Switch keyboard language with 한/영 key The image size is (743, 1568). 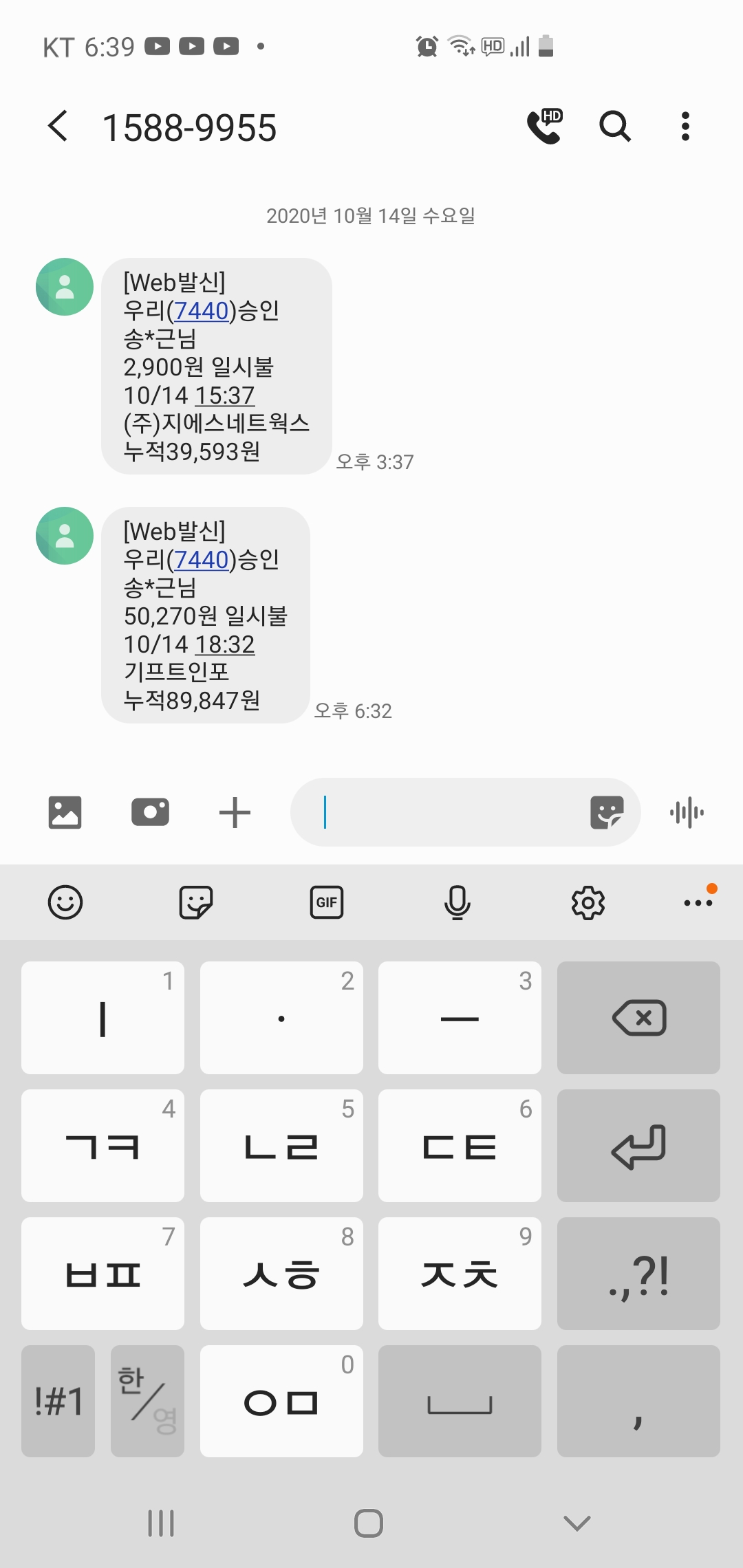(x=147, y=1401)
